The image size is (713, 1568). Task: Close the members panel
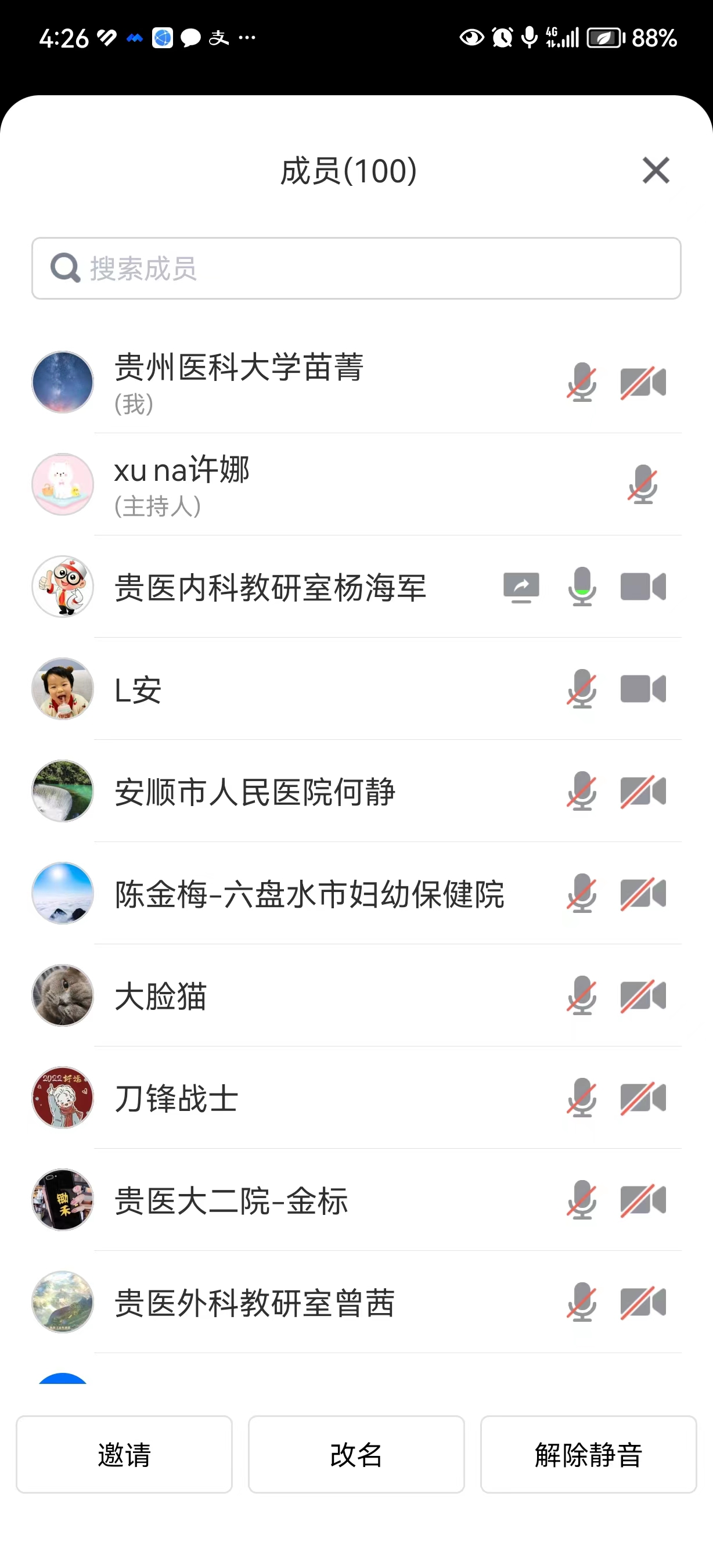pyautogui.click(x=656, y=170)
